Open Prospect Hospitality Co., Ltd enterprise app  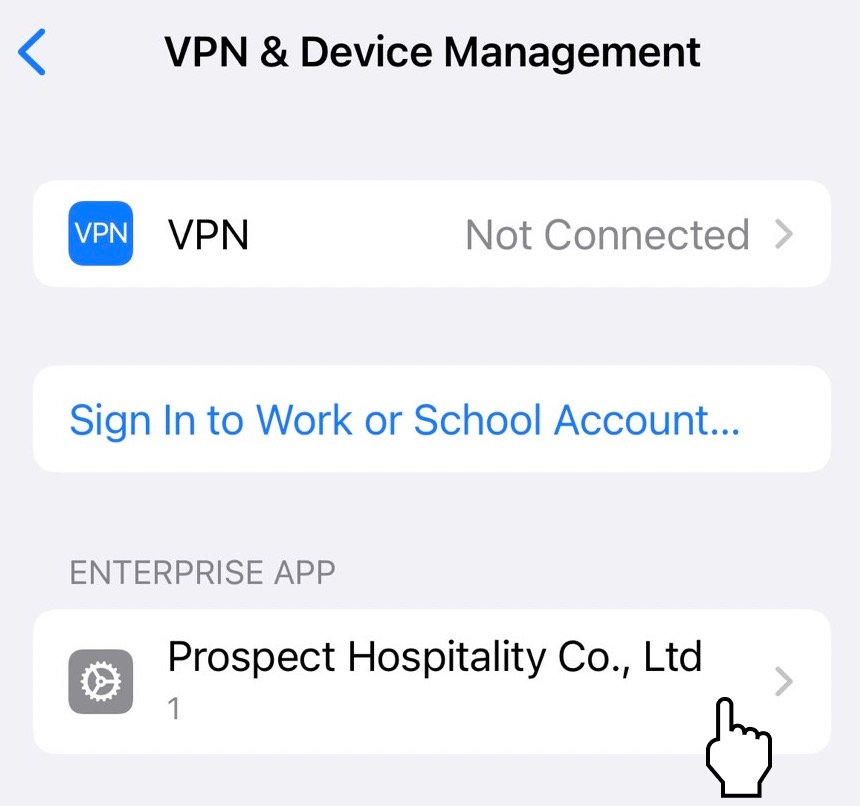pyautogui.click(x=431, y=680)
